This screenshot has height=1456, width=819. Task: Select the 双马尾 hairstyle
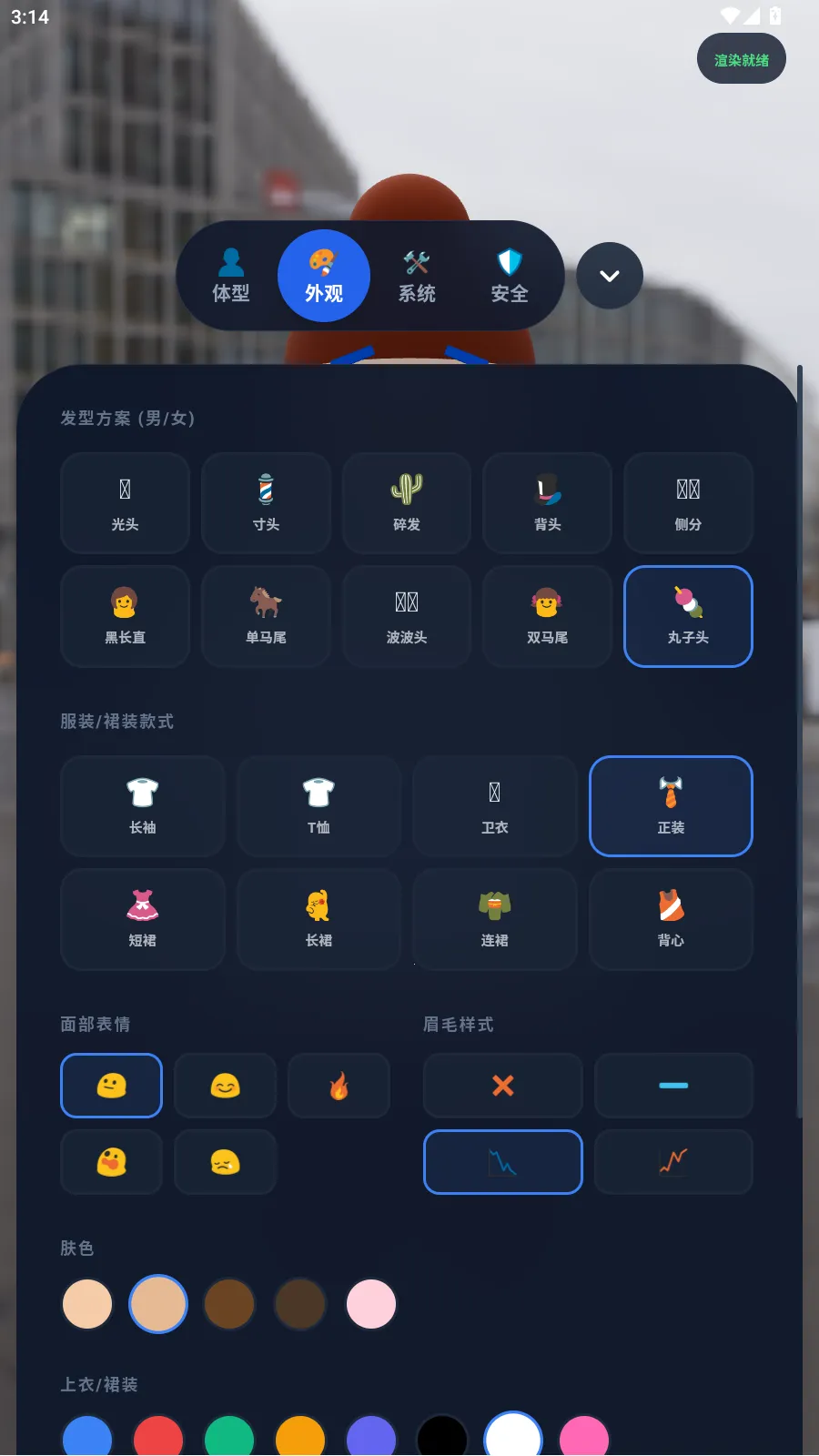coord(547,616)
